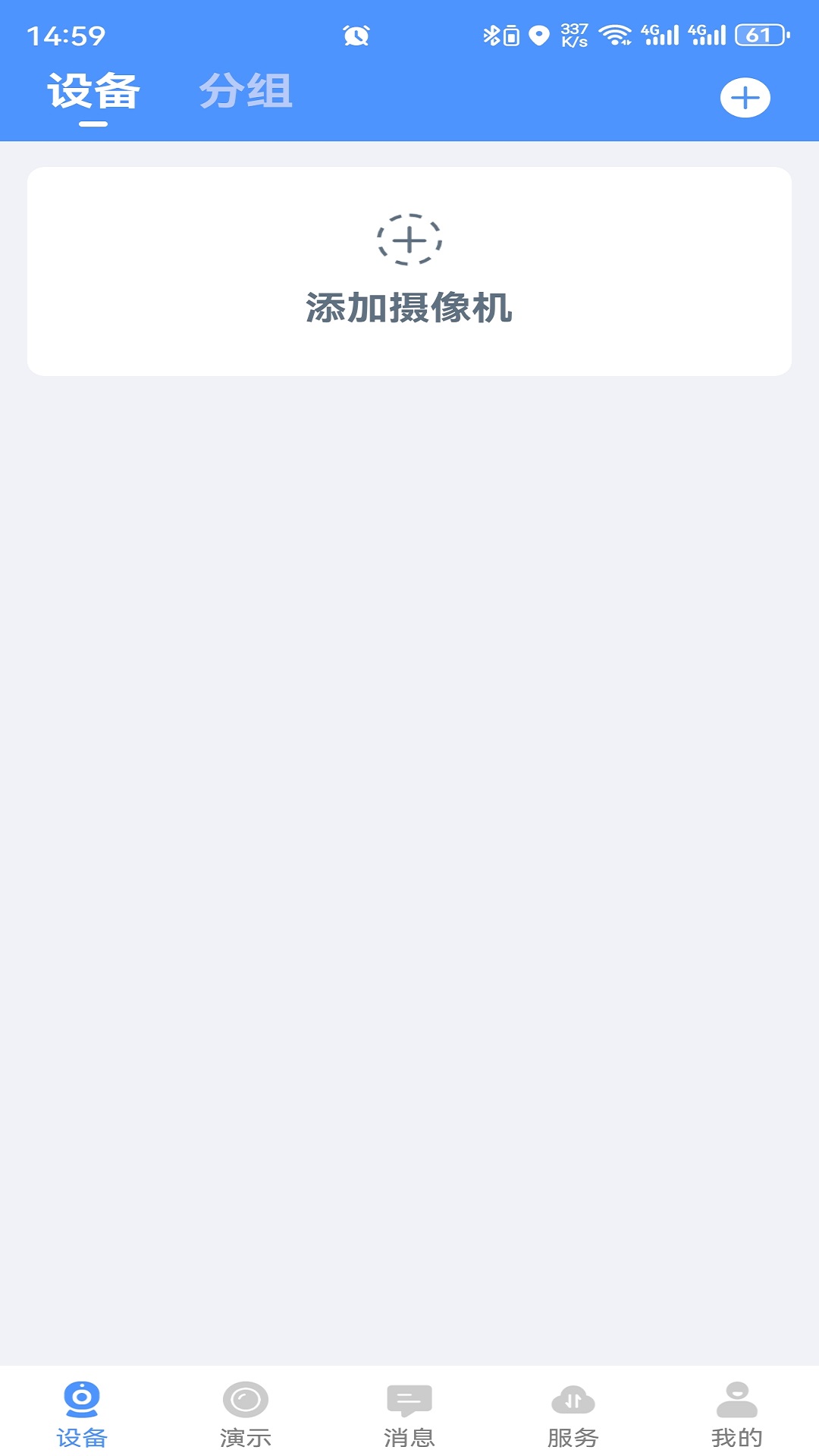Image resolution: width=819 pixels, height=1456 pixels.
Task: Select the 设备 top tab
Action: point(93,92)
